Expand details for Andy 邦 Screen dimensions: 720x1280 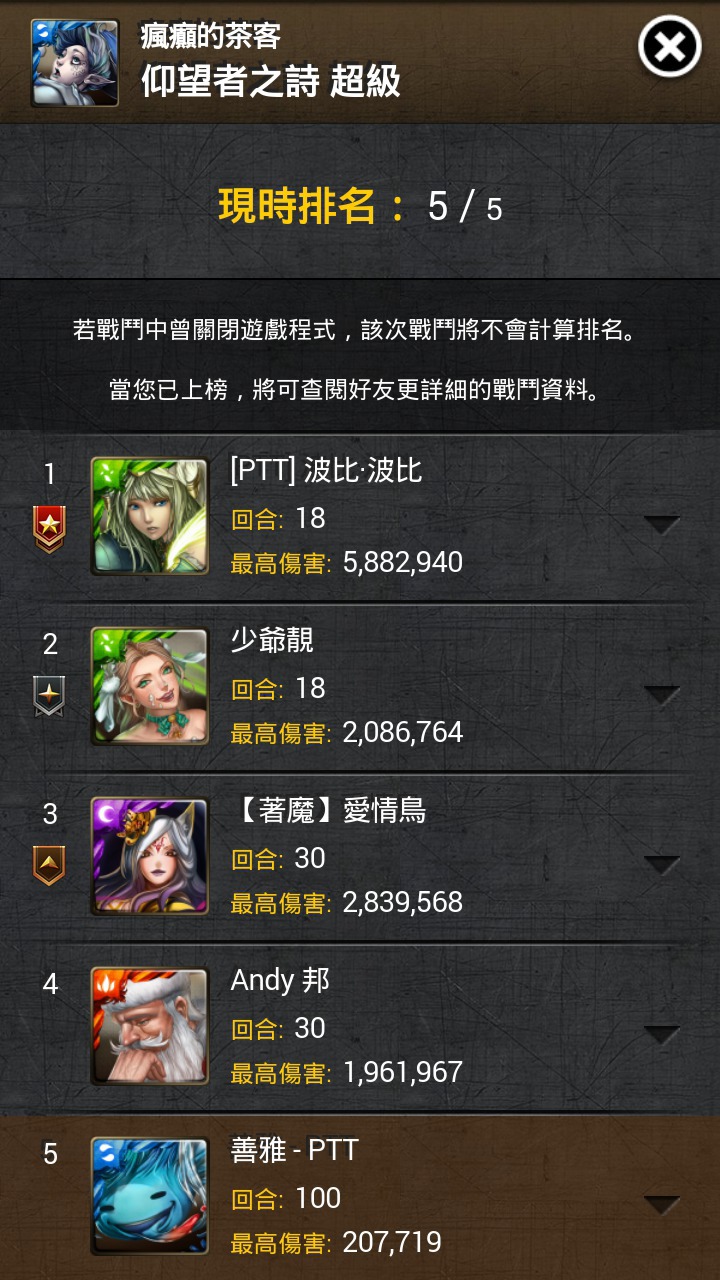[662, 1034]
